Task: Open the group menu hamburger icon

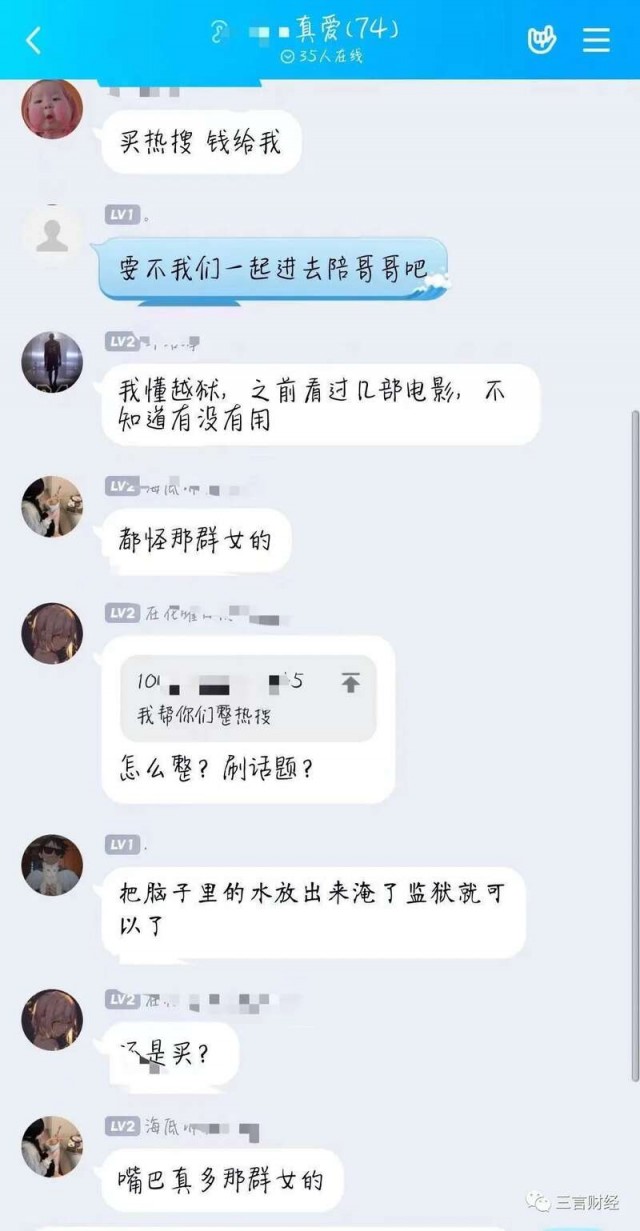Action: pyautogui.click(x=596, y=40)
